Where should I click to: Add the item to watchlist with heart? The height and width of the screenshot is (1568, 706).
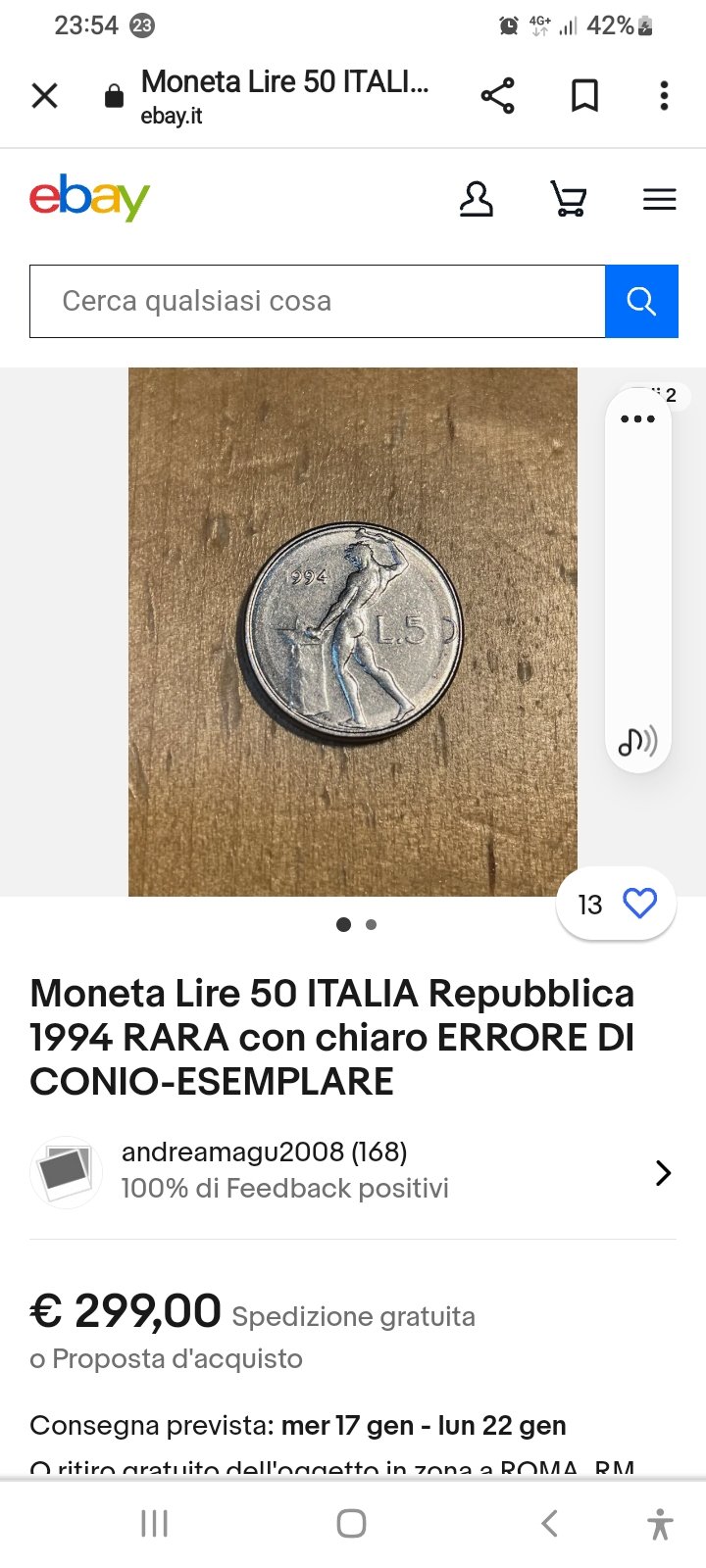[639, 904]
